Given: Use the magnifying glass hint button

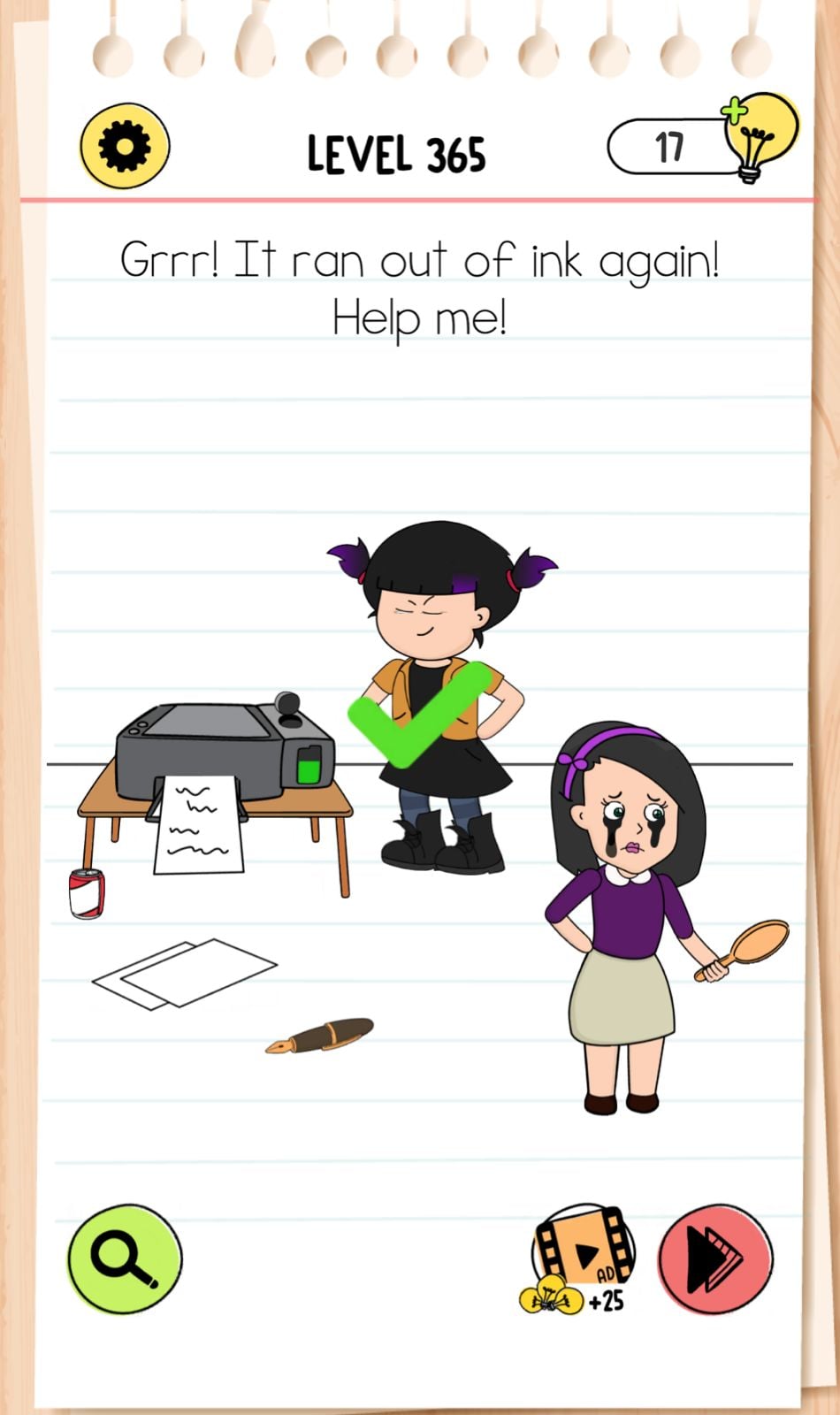Looking at the screenshot, I should pos(125,1257).
